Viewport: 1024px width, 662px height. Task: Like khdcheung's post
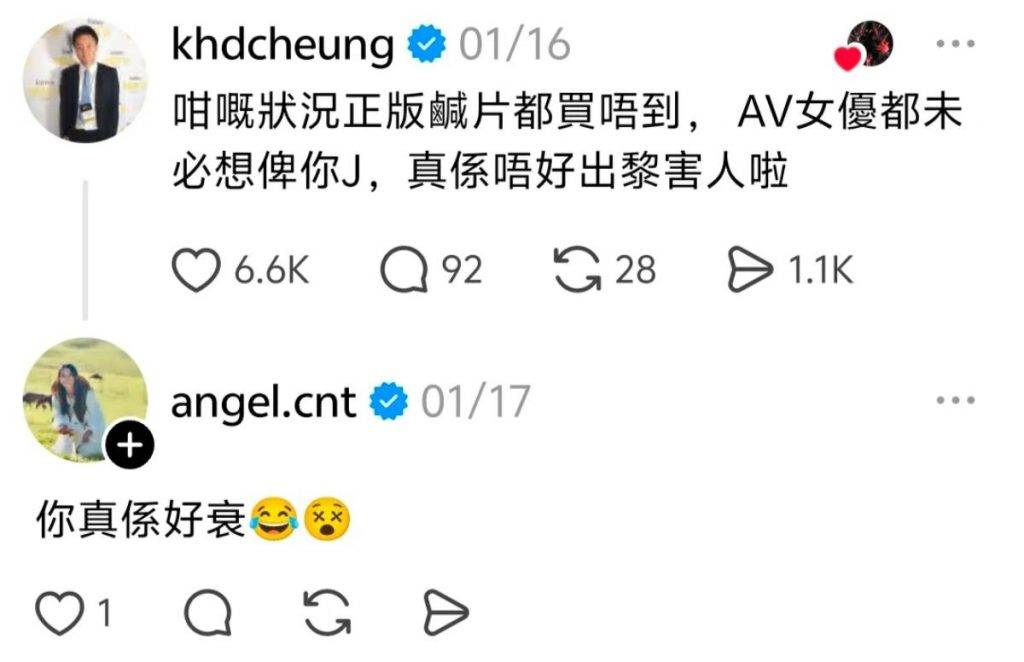(197, 270)
